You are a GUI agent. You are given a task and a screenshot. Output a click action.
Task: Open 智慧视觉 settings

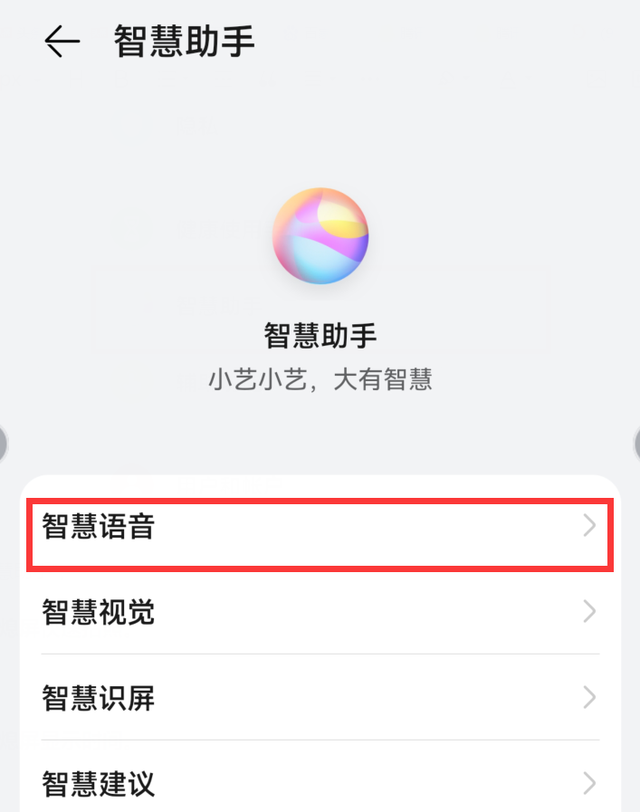[320, 612]
